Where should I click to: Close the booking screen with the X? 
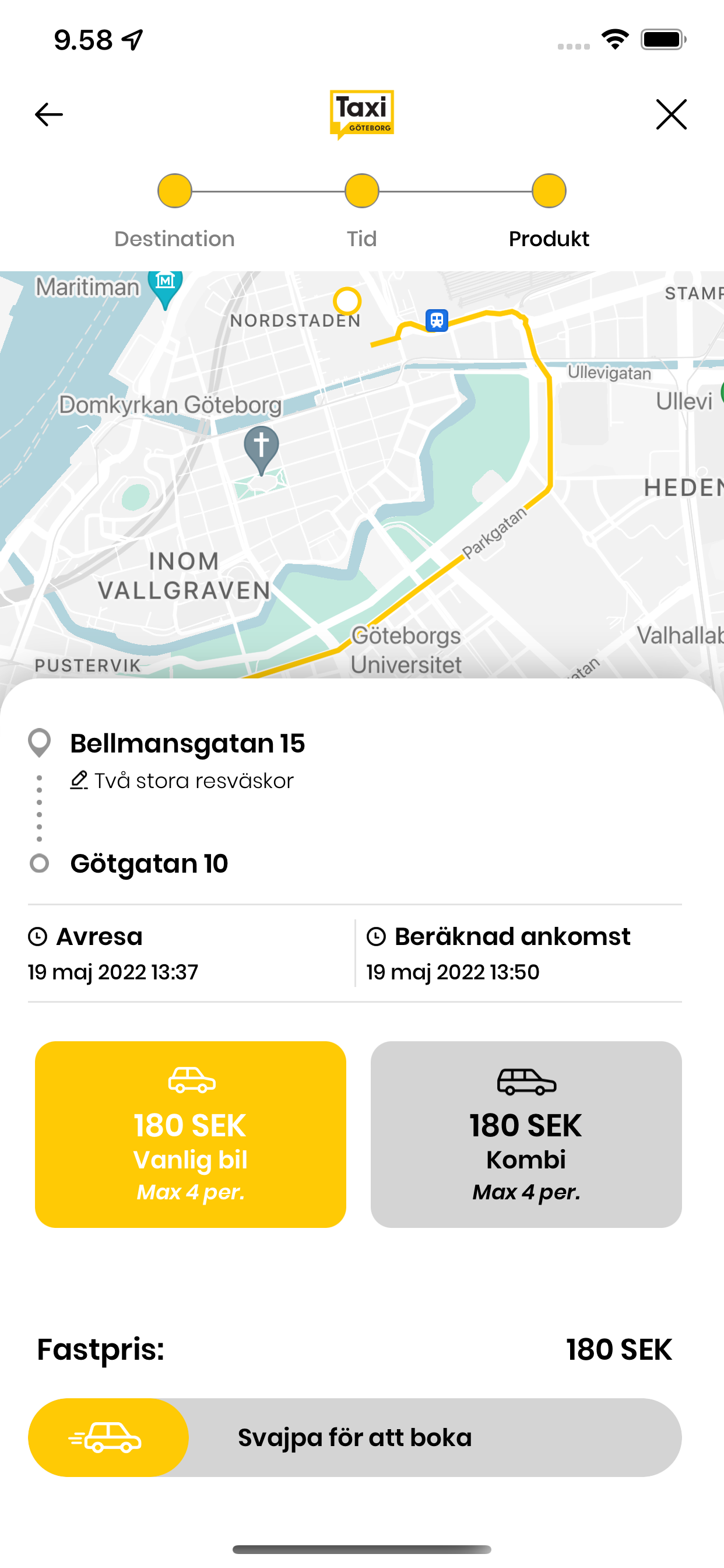(x=672, y=114)
